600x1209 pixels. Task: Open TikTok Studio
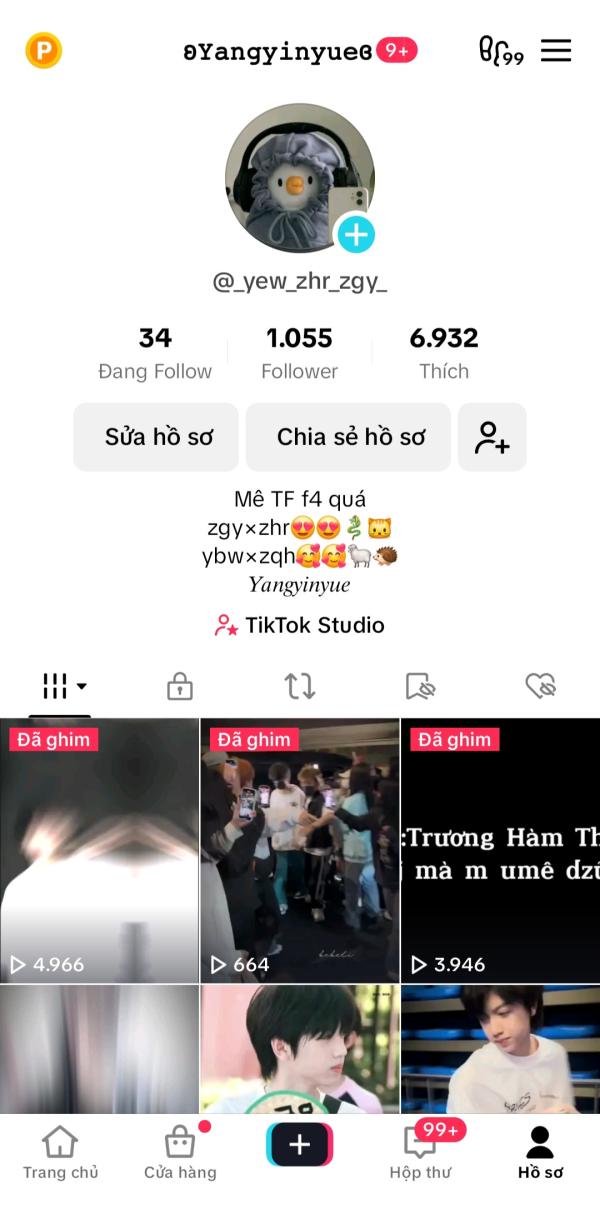(300, 626)
